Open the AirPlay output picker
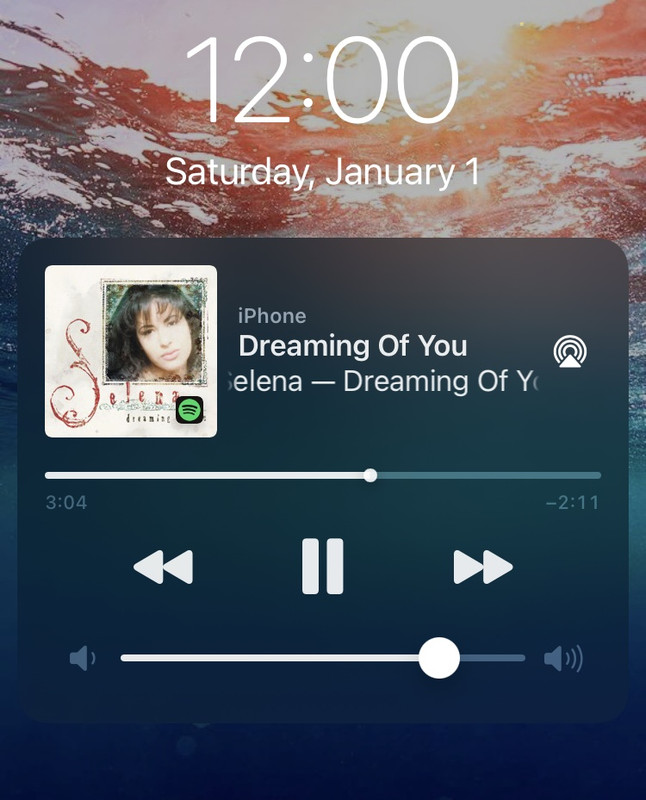646x800 pixels. point(570,351)
